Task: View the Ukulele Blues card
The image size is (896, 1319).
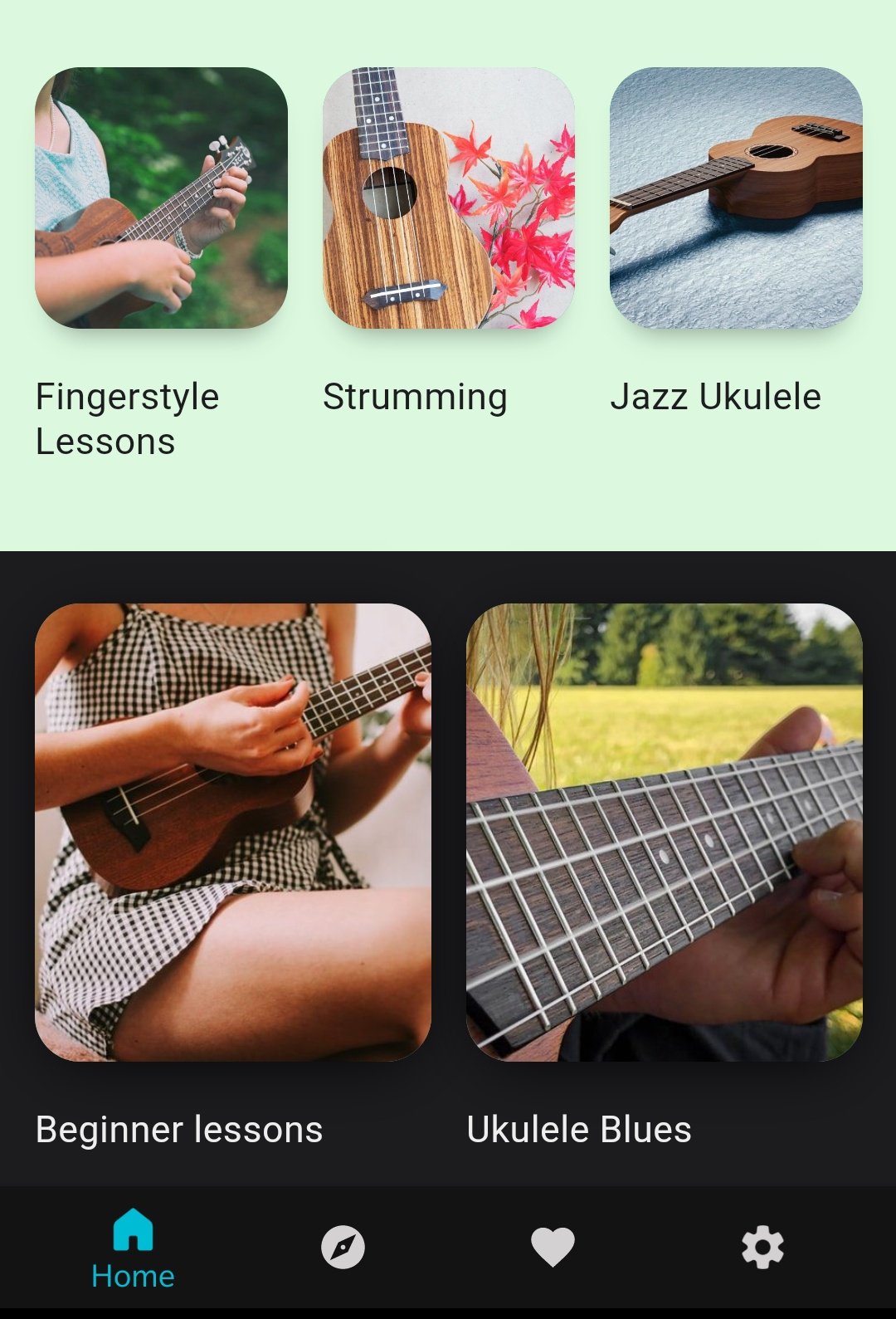Action: [664, 832]
